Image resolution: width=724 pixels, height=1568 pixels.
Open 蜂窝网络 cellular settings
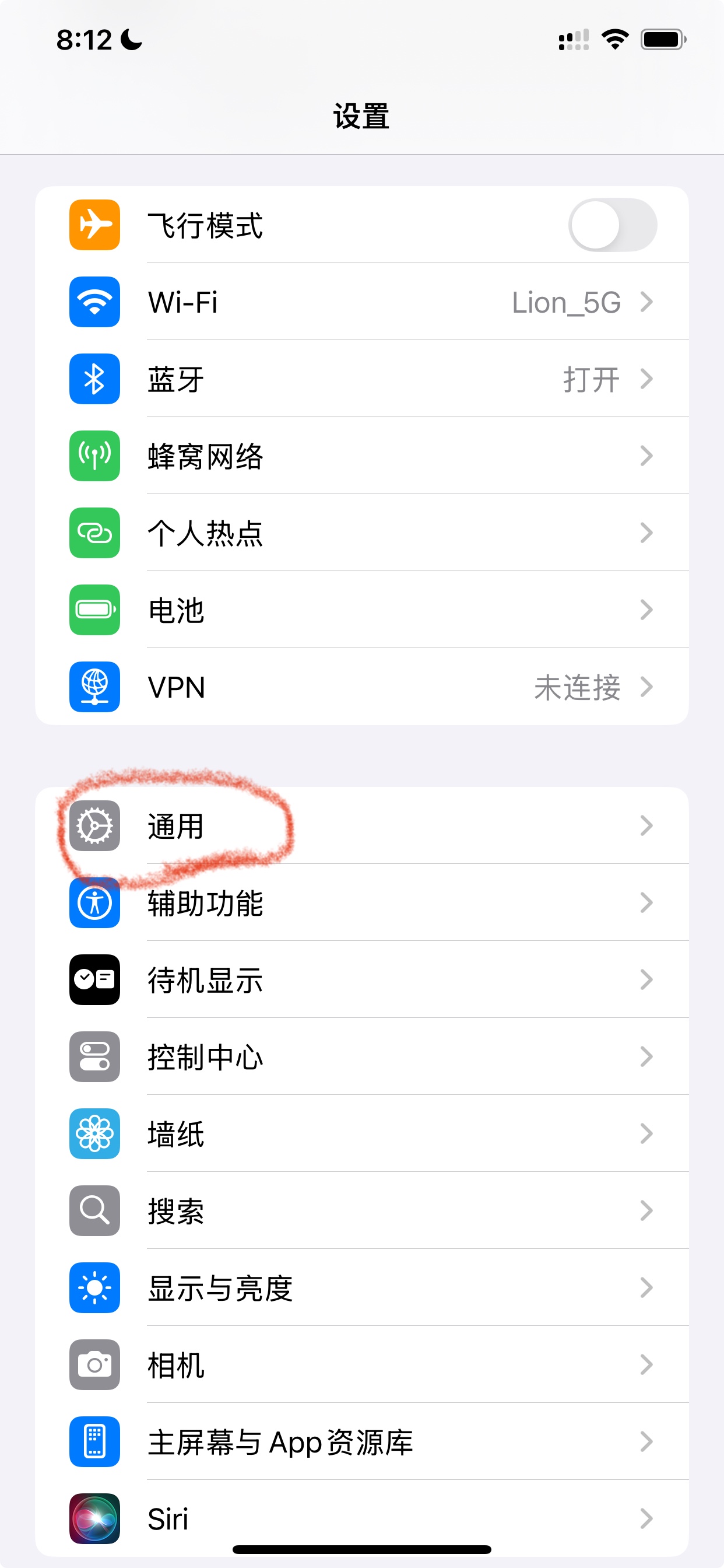361,456
